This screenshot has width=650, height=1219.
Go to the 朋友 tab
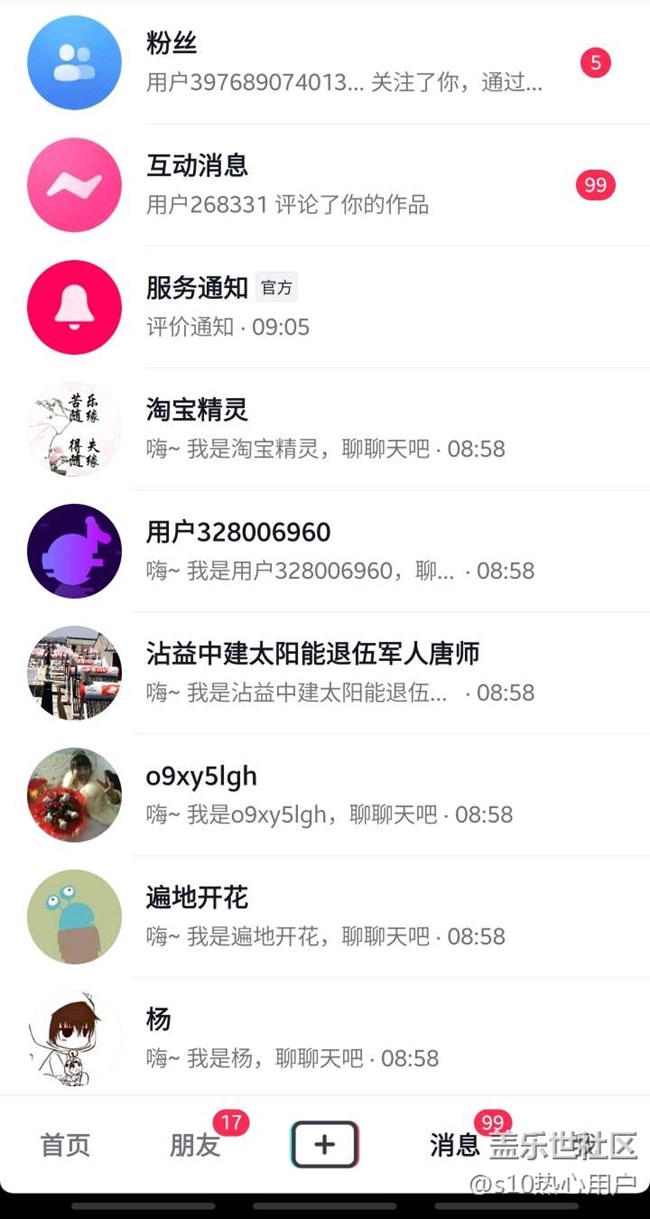point(195,1145)
